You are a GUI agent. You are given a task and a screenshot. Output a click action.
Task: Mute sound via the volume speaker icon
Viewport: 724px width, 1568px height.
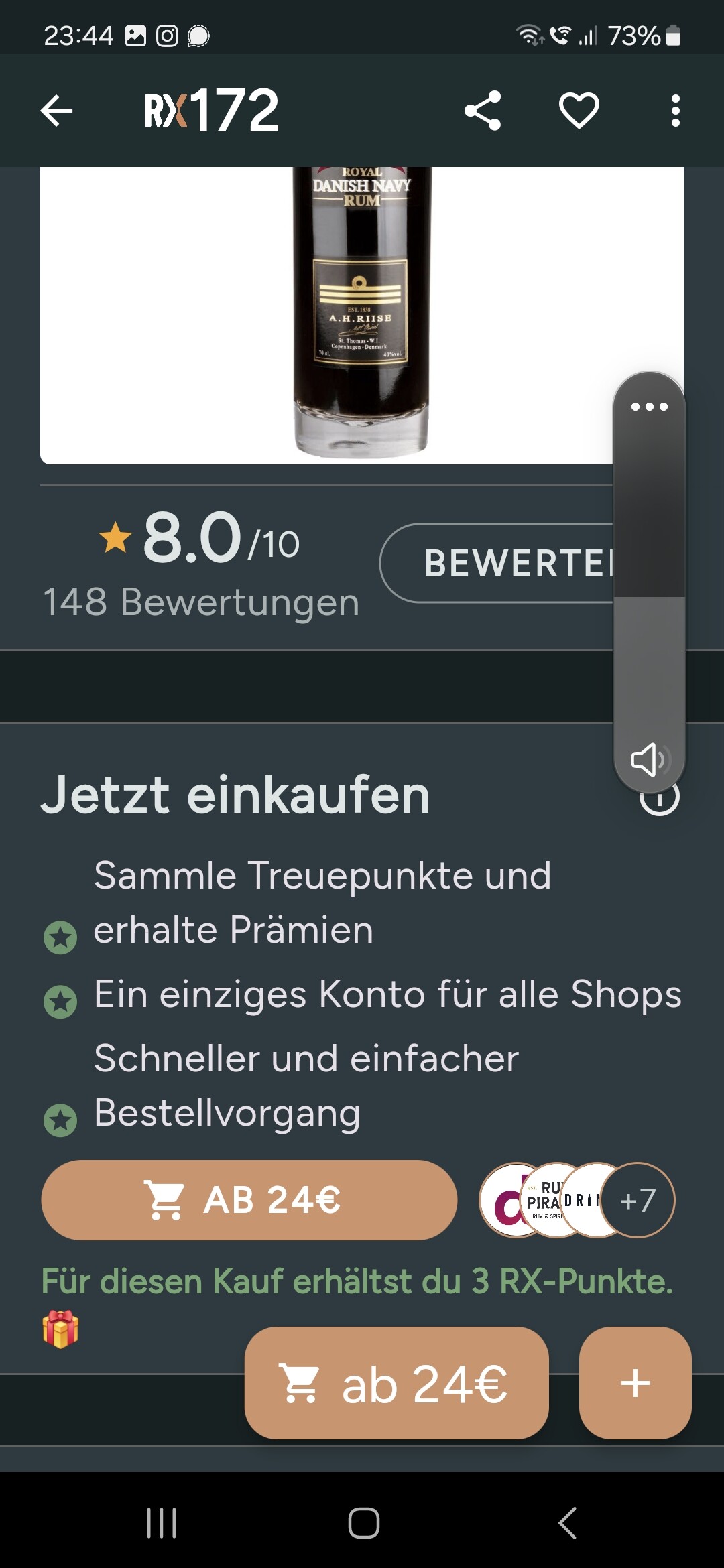[x=648, y=759]
